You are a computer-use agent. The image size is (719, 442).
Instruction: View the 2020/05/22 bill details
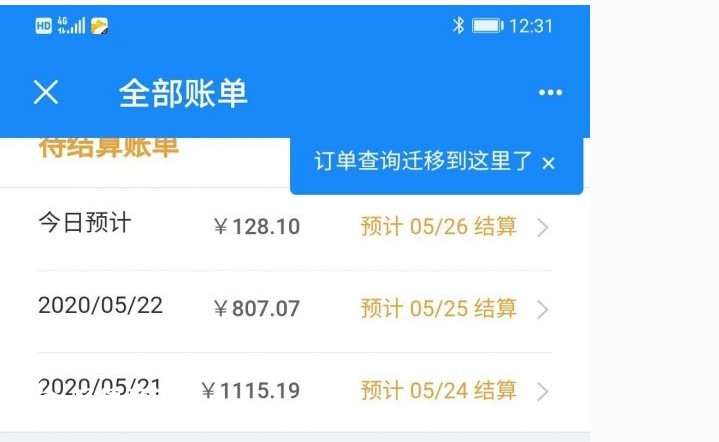pyautogui.click(x=294, y=309)
